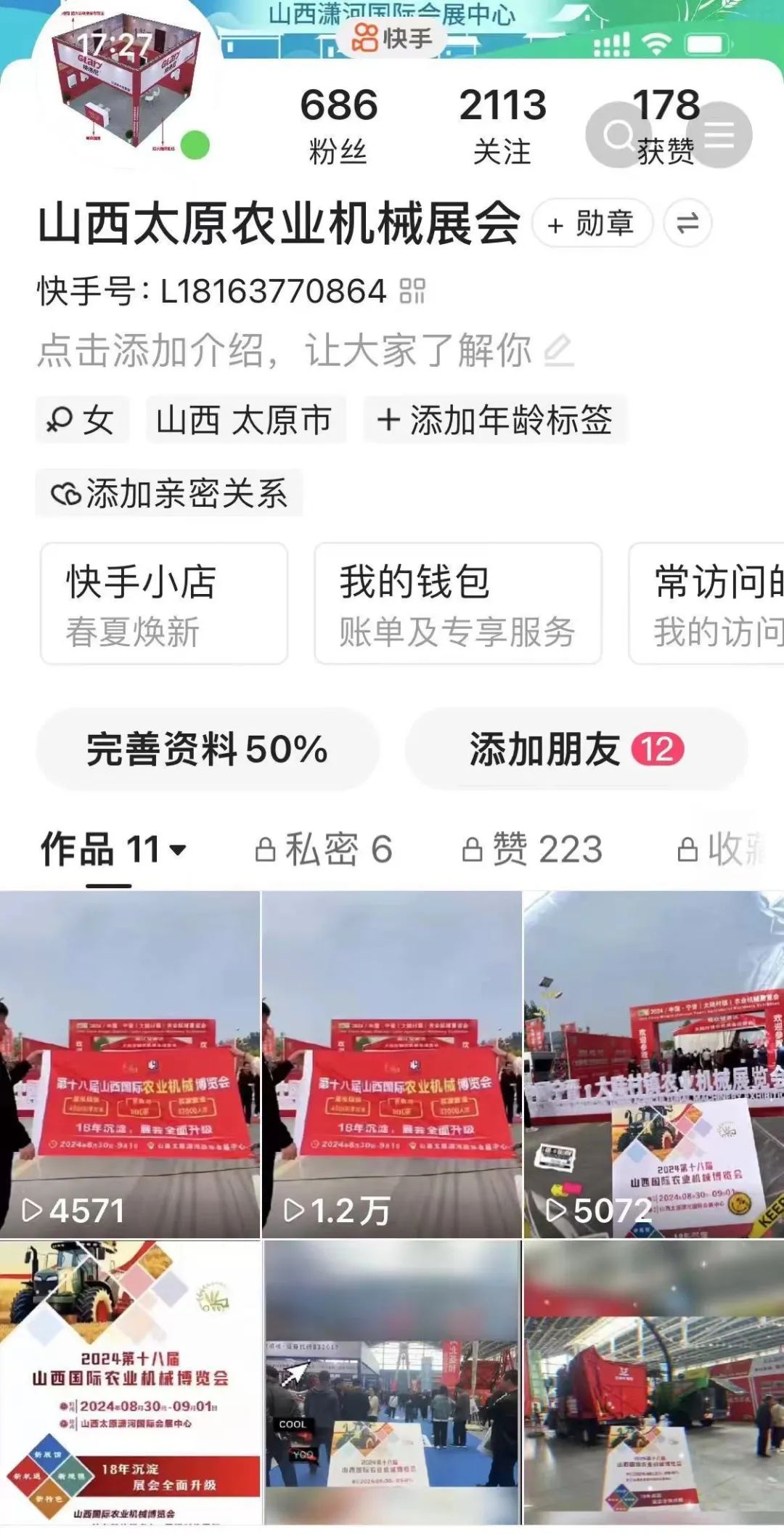Open the video with 4571 plays

(x=130, y=1065)
